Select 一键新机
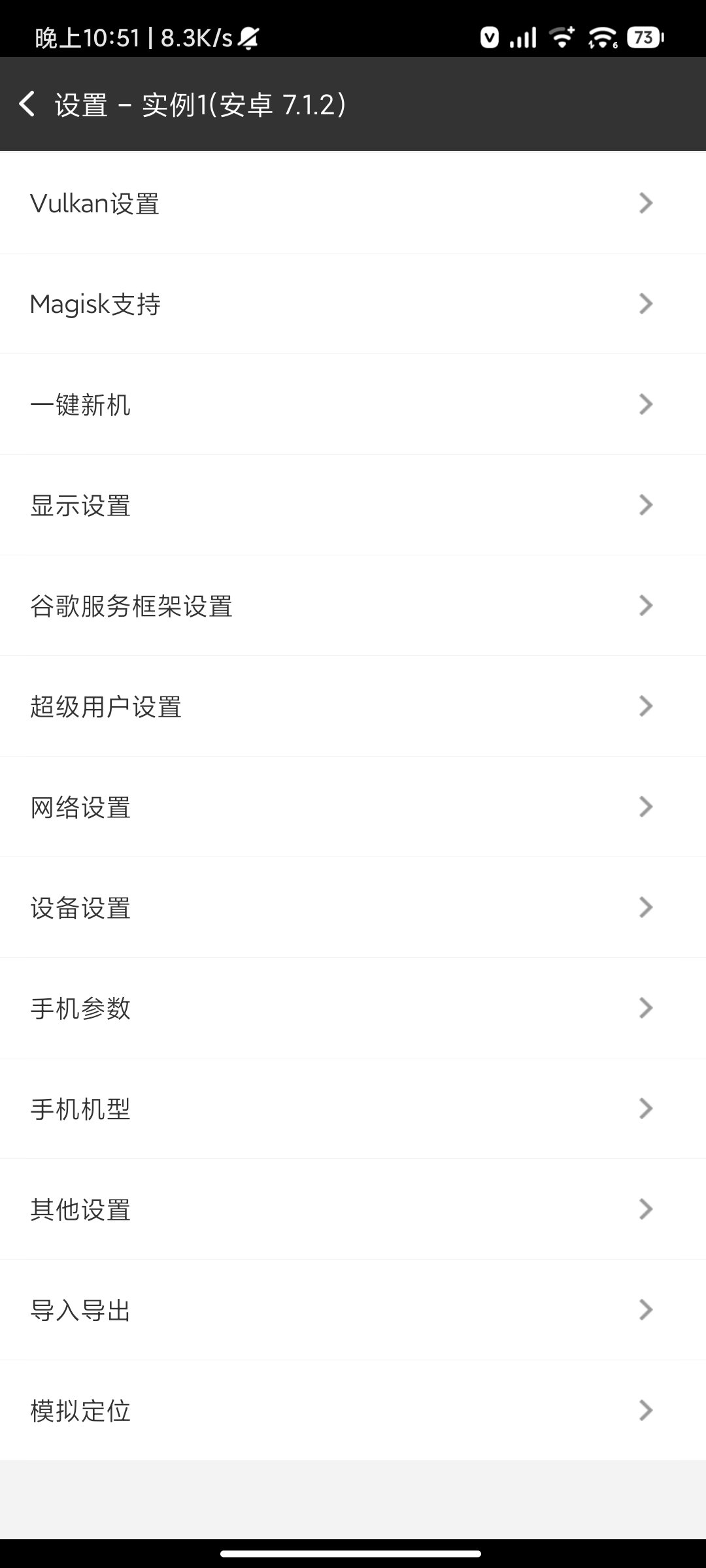Screen dimensions: 706x1568 (x=353, y=404)
